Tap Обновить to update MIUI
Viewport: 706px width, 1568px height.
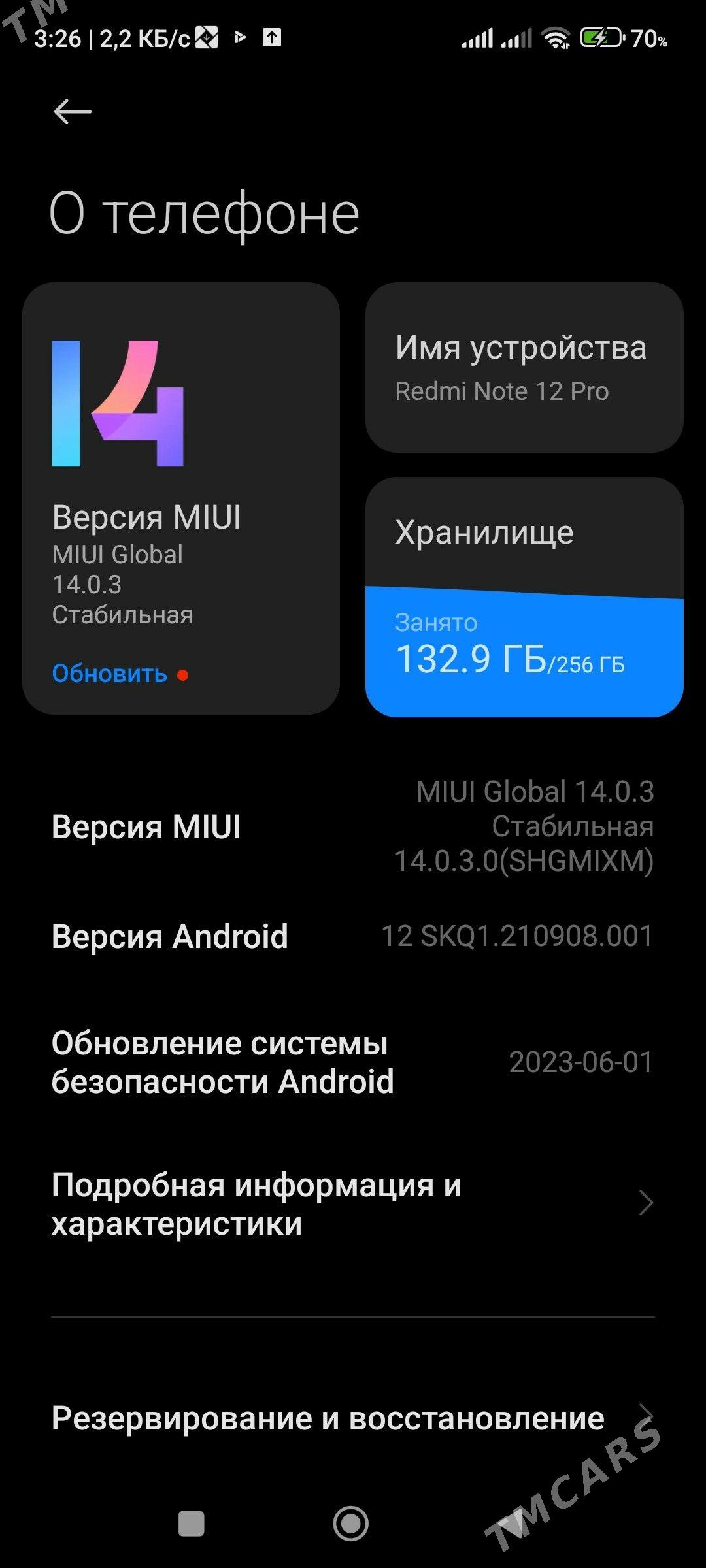(109, 674)
